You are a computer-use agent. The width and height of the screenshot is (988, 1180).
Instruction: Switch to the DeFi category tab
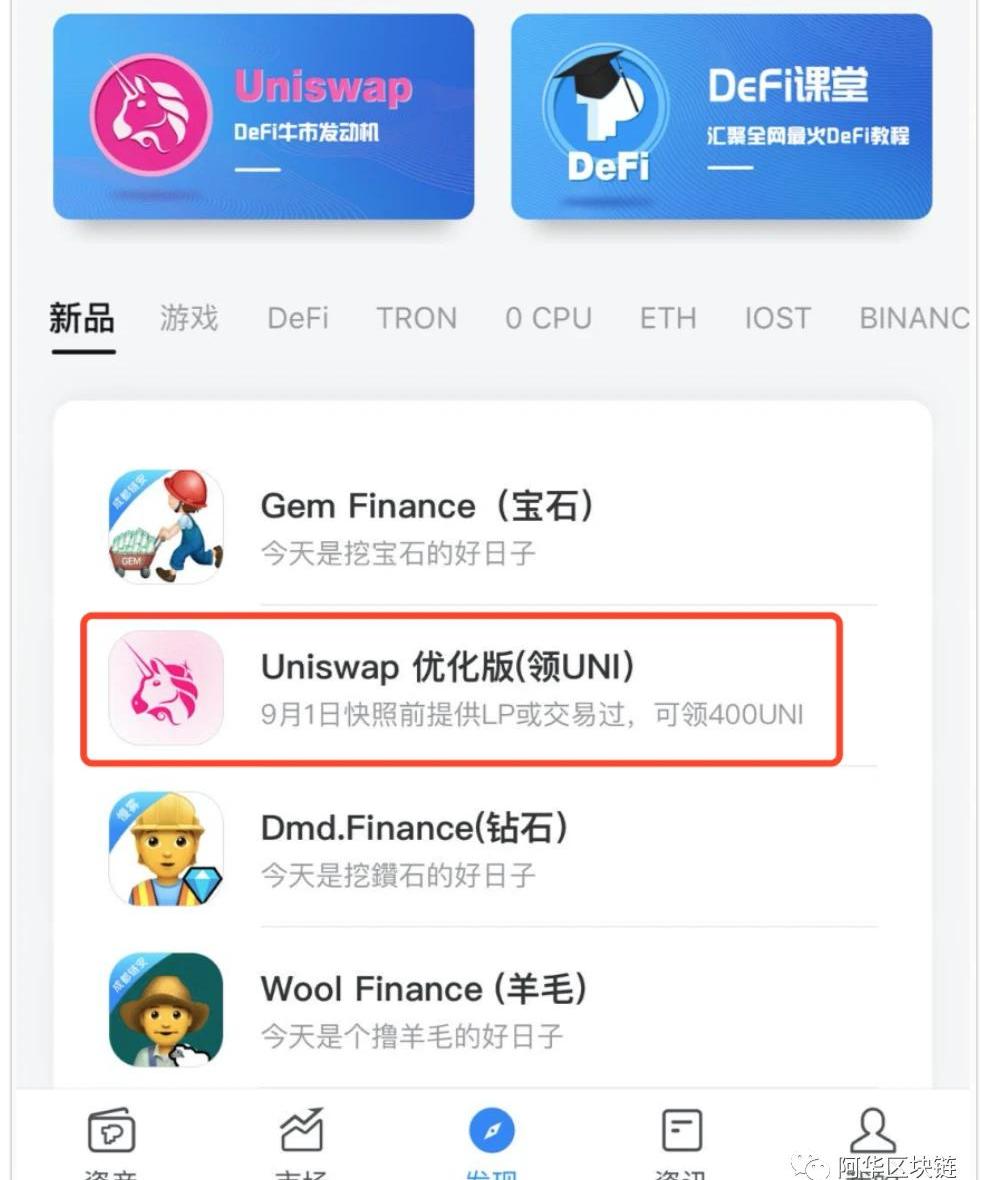(297, 319)
